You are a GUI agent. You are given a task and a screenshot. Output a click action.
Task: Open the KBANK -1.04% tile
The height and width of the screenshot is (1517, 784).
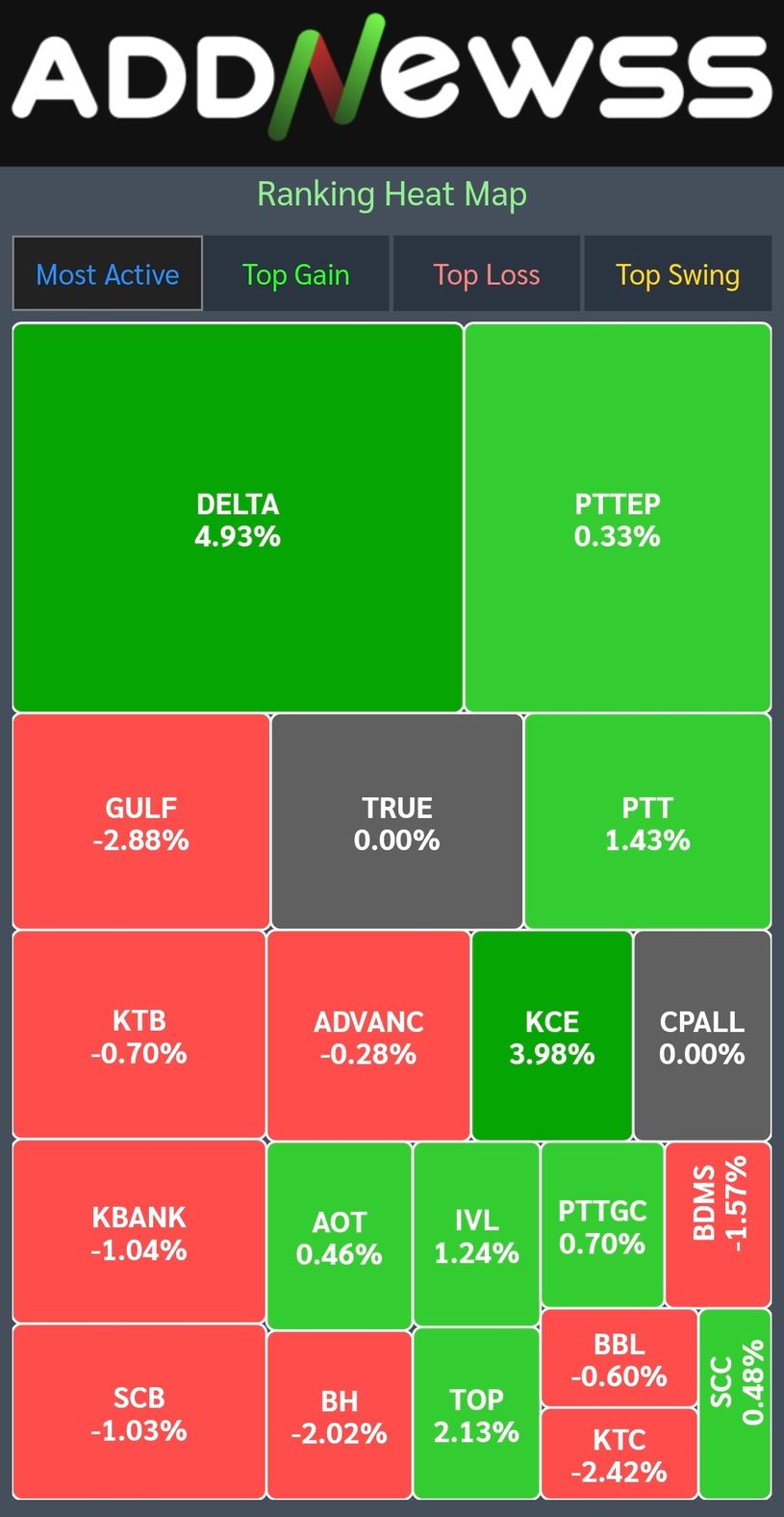pos(139,1232)
